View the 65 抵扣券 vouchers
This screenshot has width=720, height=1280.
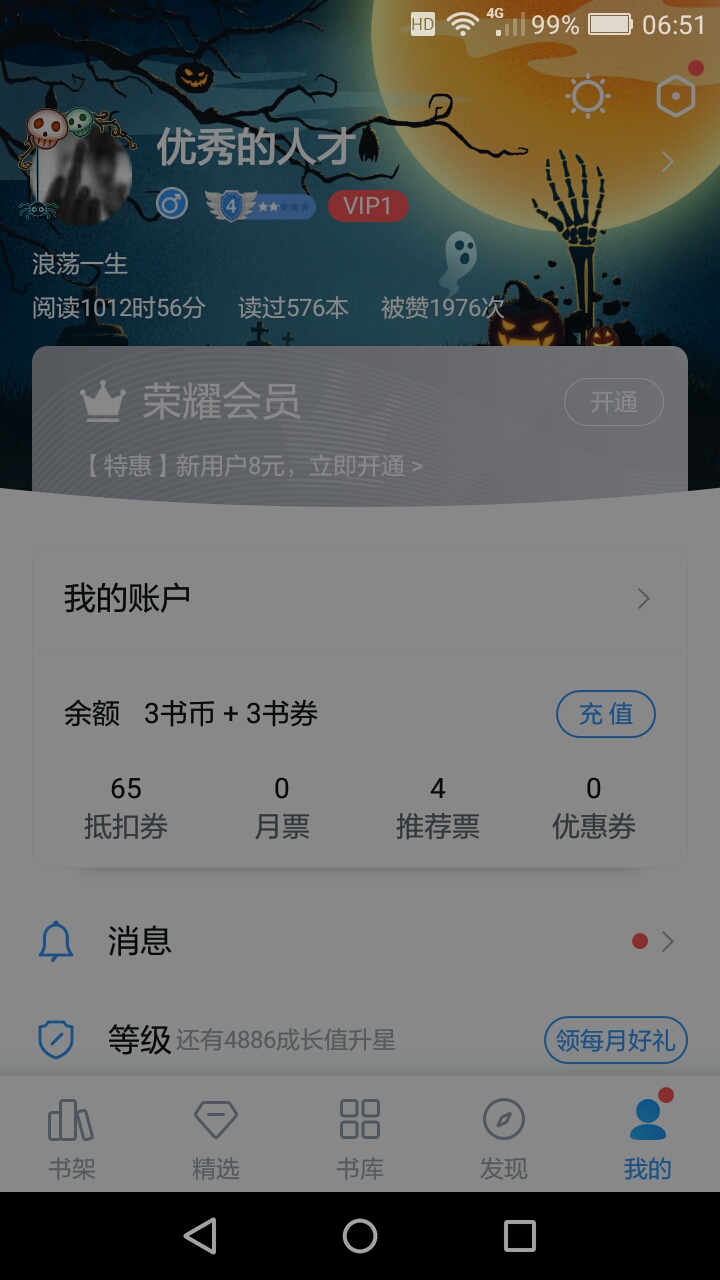[126, 808]
